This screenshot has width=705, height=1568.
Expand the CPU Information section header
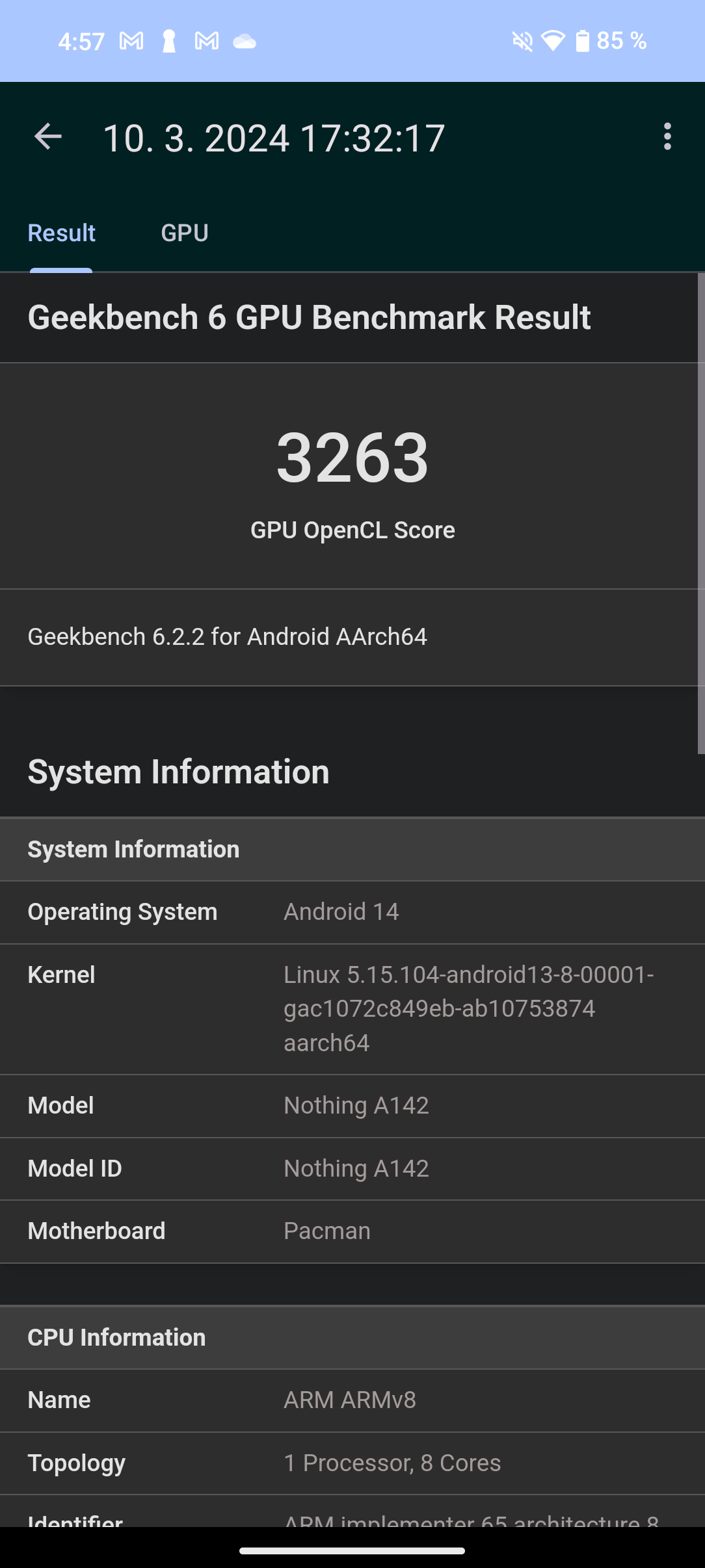pyautogui.click(x=117, y=1337)
